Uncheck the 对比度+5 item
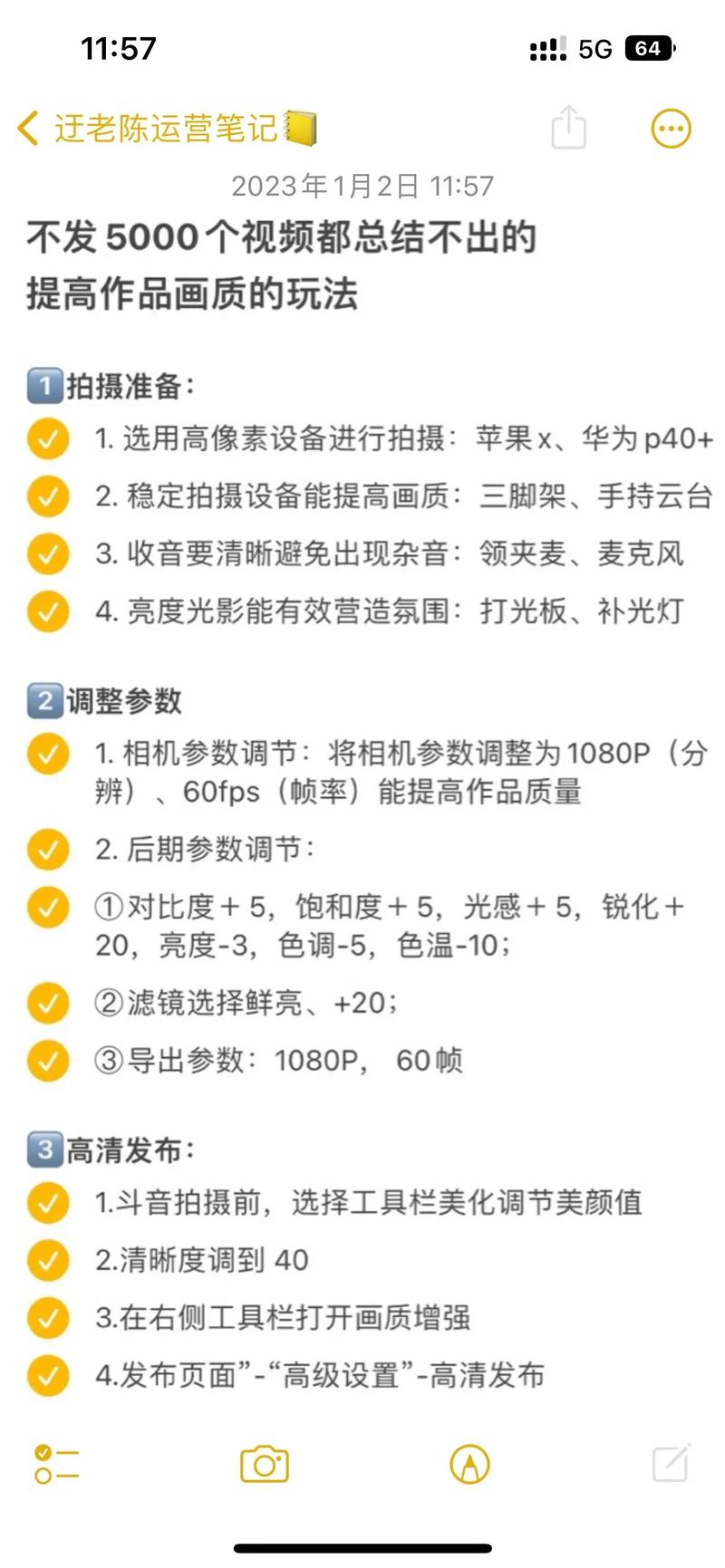The width and height of the screenshot is (725, 1568). [48, 908]
